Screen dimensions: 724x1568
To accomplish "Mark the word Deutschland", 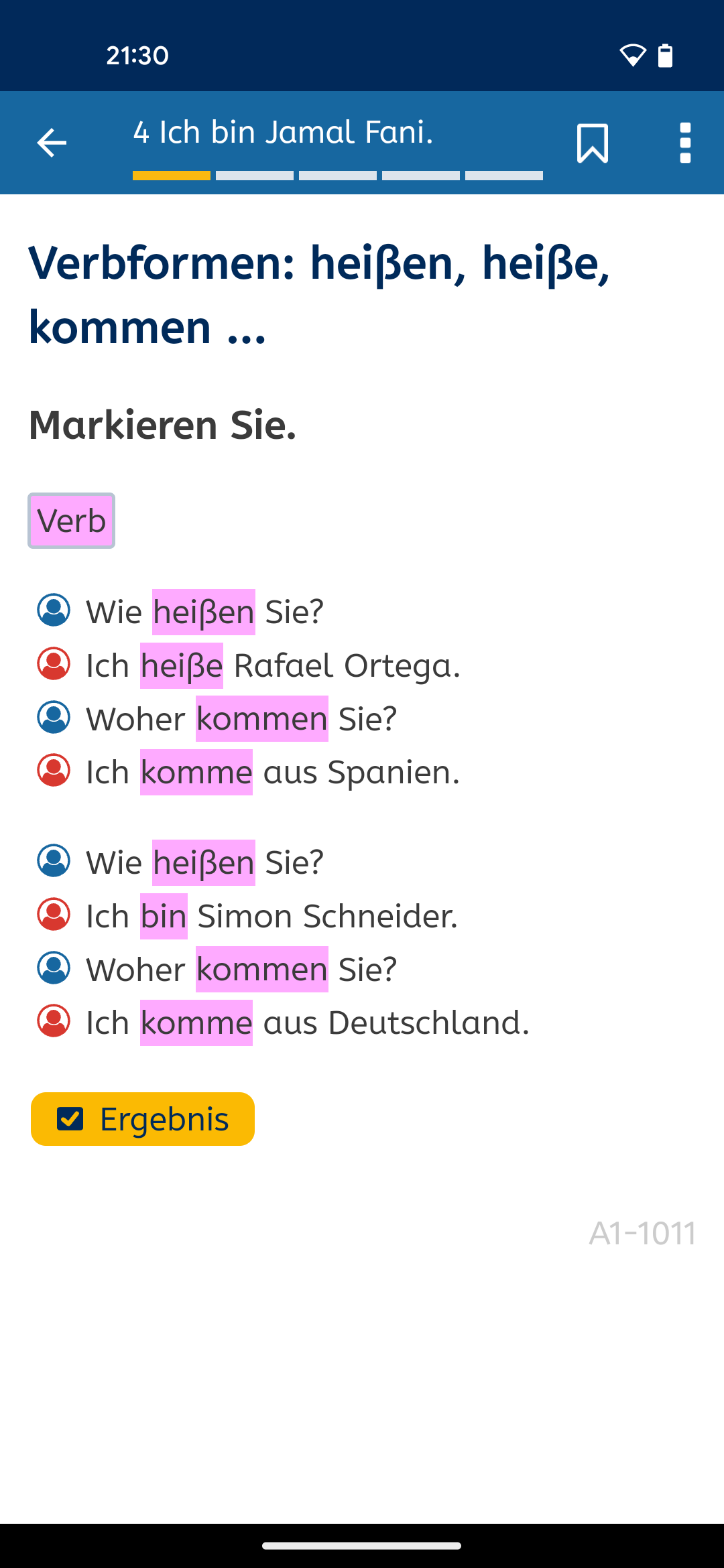I will click(429, 1023).
